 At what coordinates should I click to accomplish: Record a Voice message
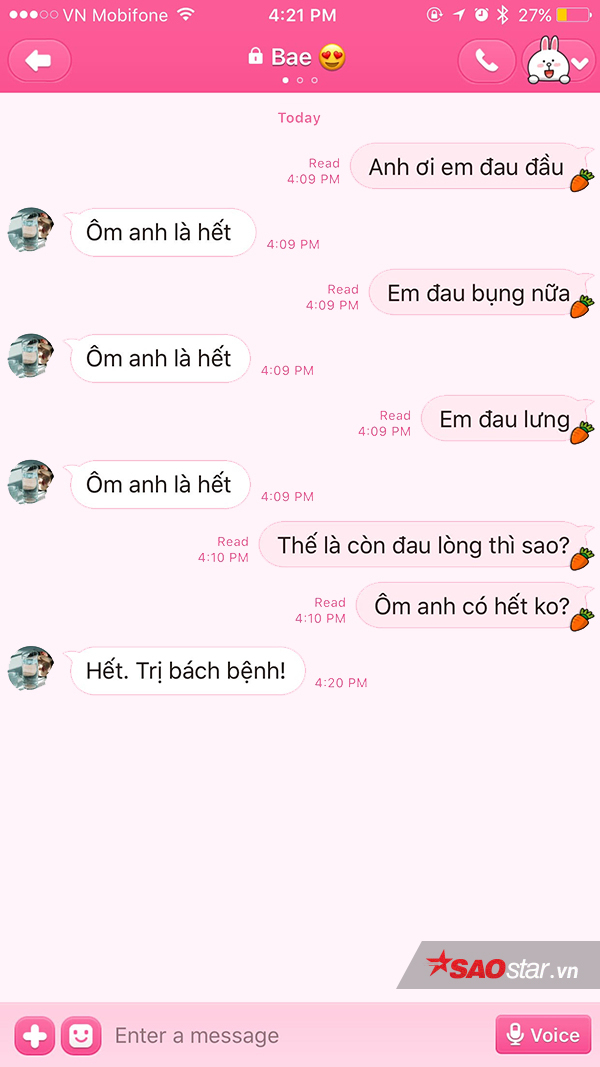[x=543, y=1035]
